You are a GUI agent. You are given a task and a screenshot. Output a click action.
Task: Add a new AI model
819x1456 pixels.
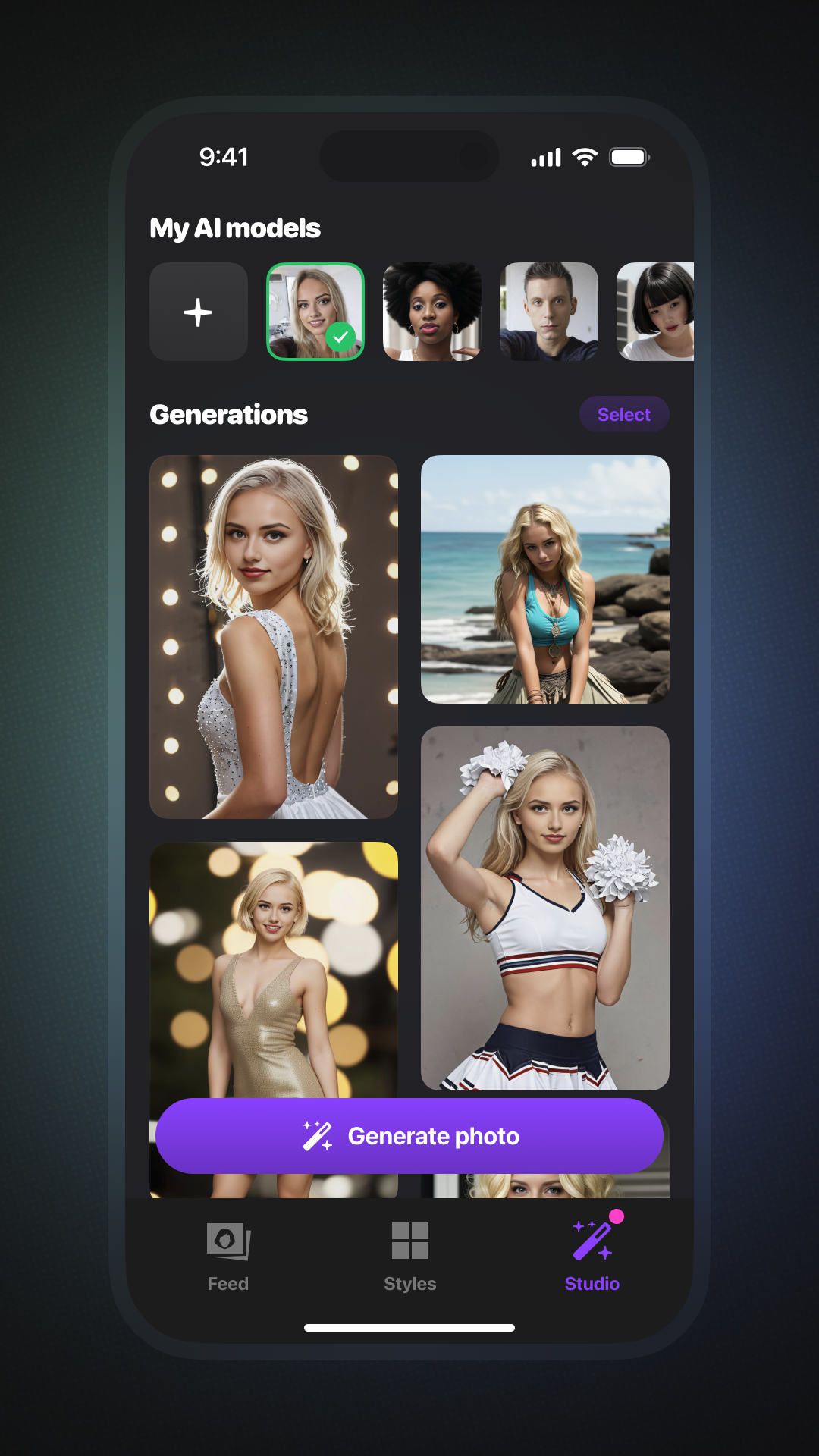[199, 312]
